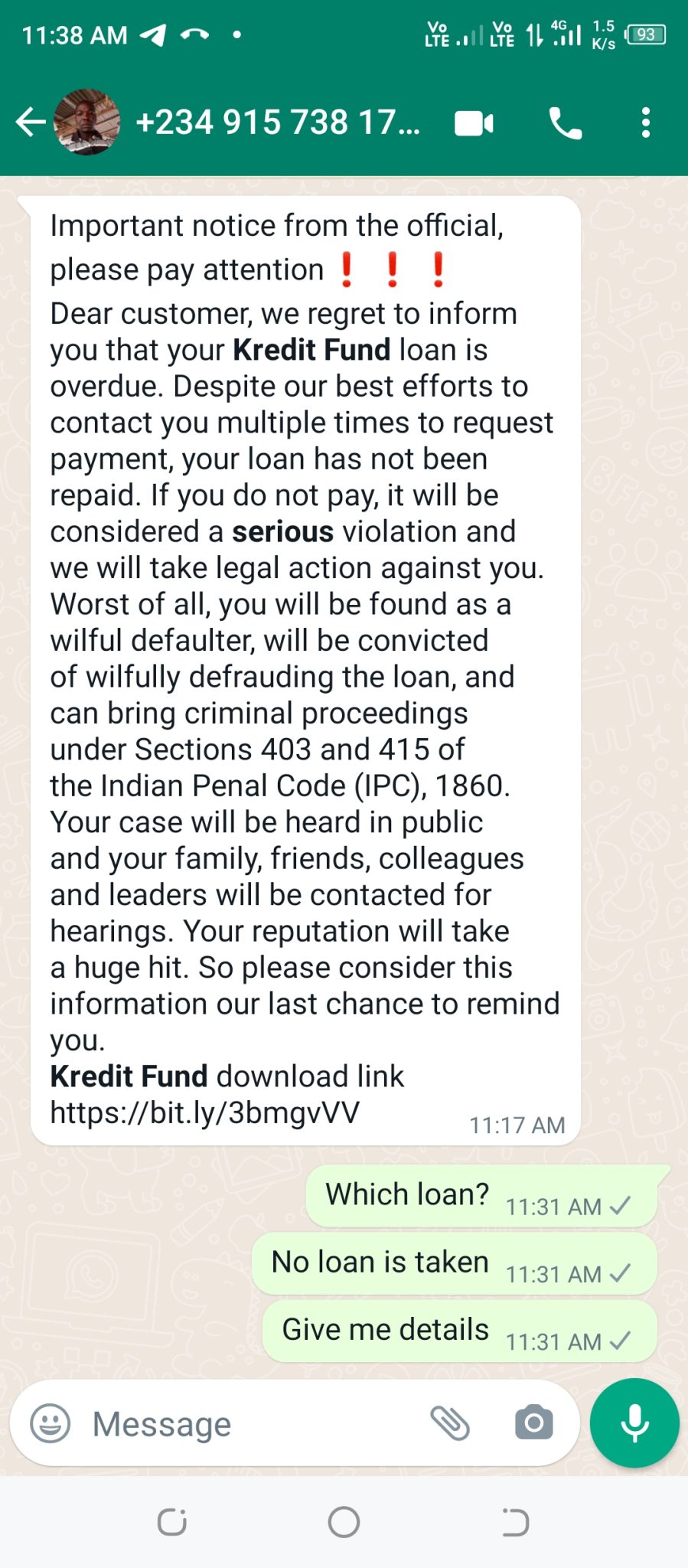Attach a file with the paperclip
The image size is (688, 1568).
coord(450,1423)
